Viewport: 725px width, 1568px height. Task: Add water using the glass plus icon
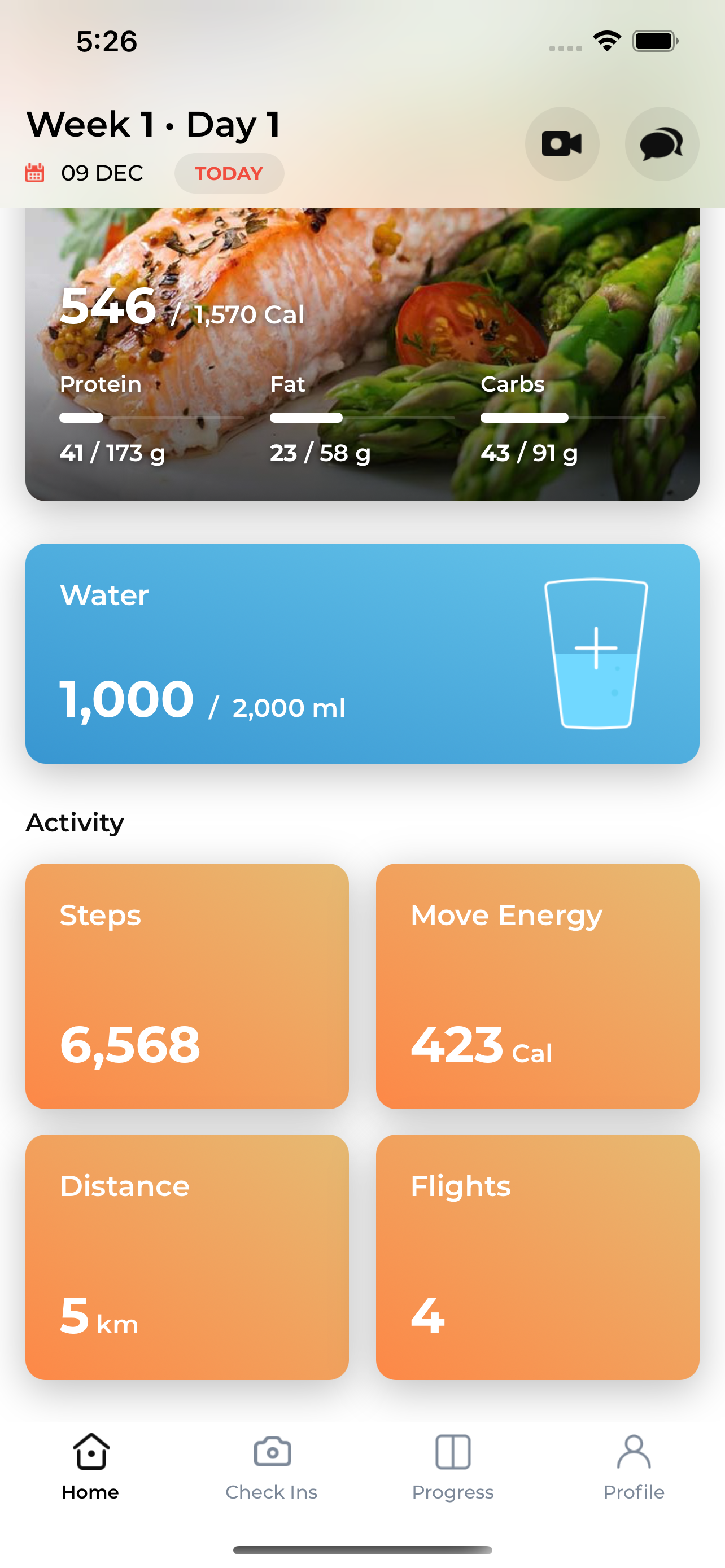[x=596, y=652]
